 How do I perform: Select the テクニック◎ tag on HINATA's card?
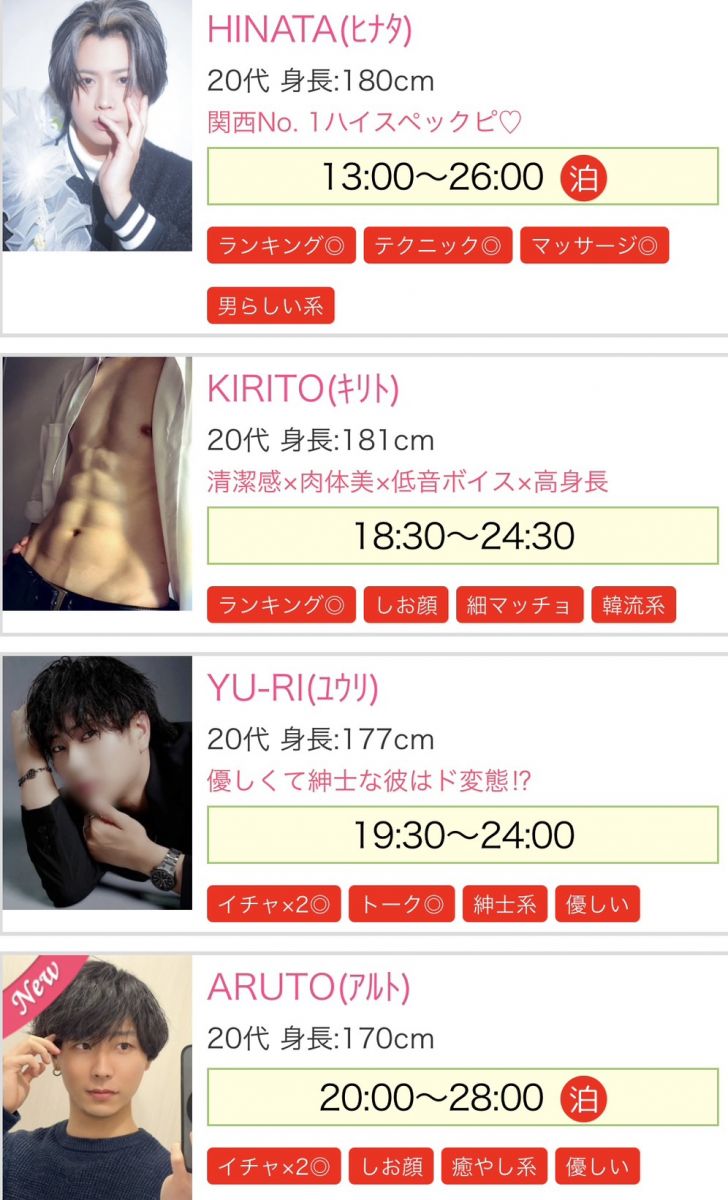[x=438, y=246]
